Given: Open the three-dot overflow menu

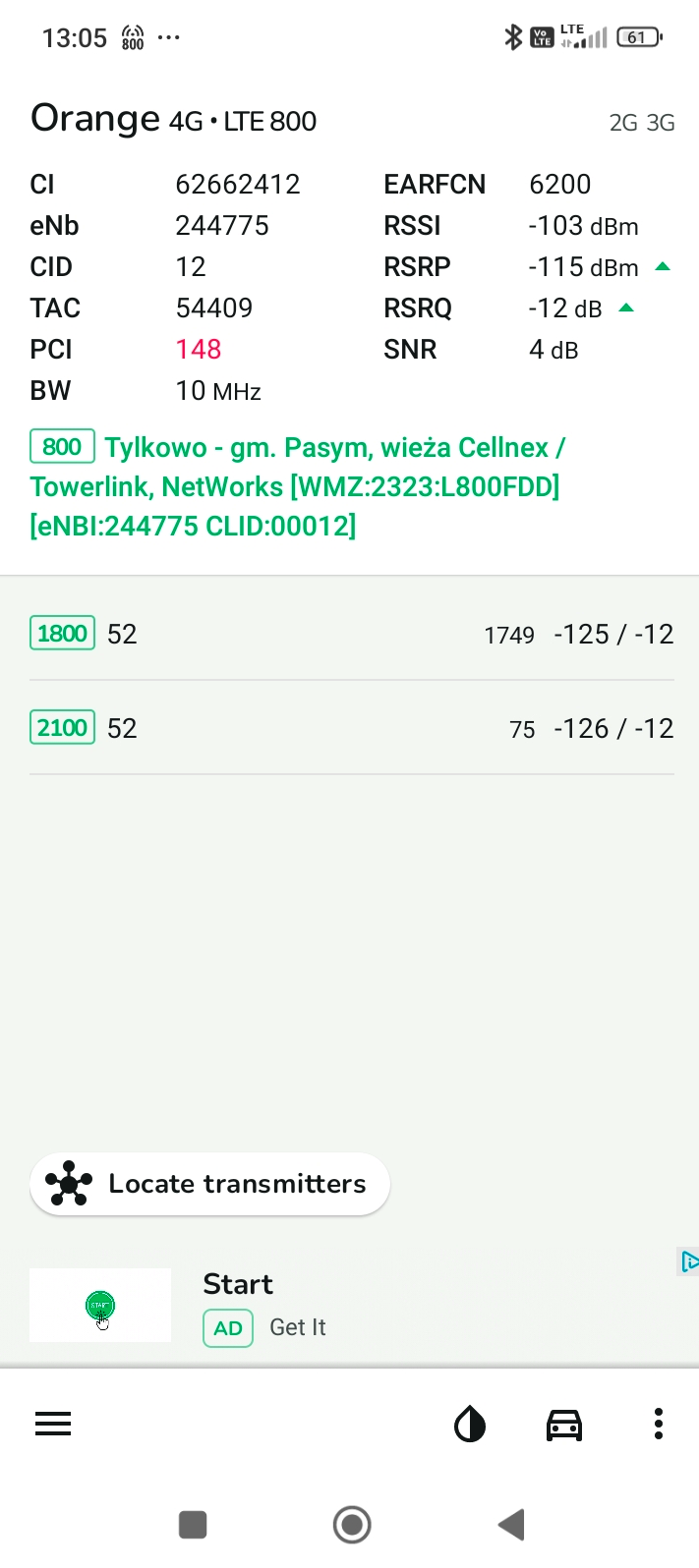Looking at the screenshot, I should pyautogui.click(x=658, y=1424).
